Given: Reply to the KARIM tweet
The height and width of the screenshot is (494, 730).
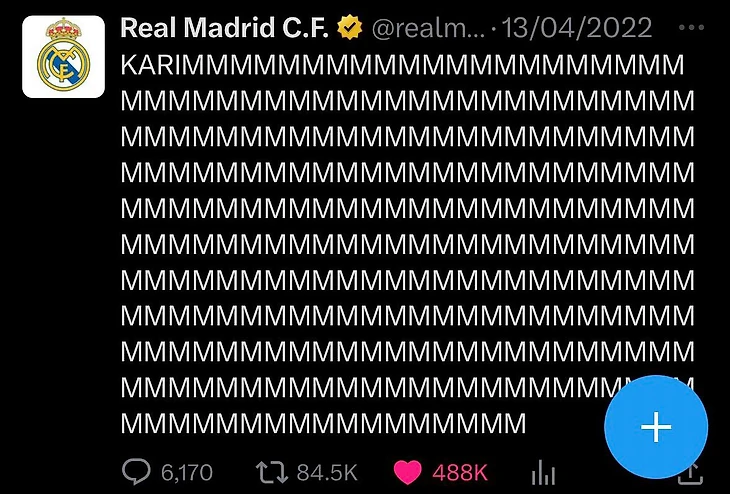Looking at the screenshot, I should 136,472.
